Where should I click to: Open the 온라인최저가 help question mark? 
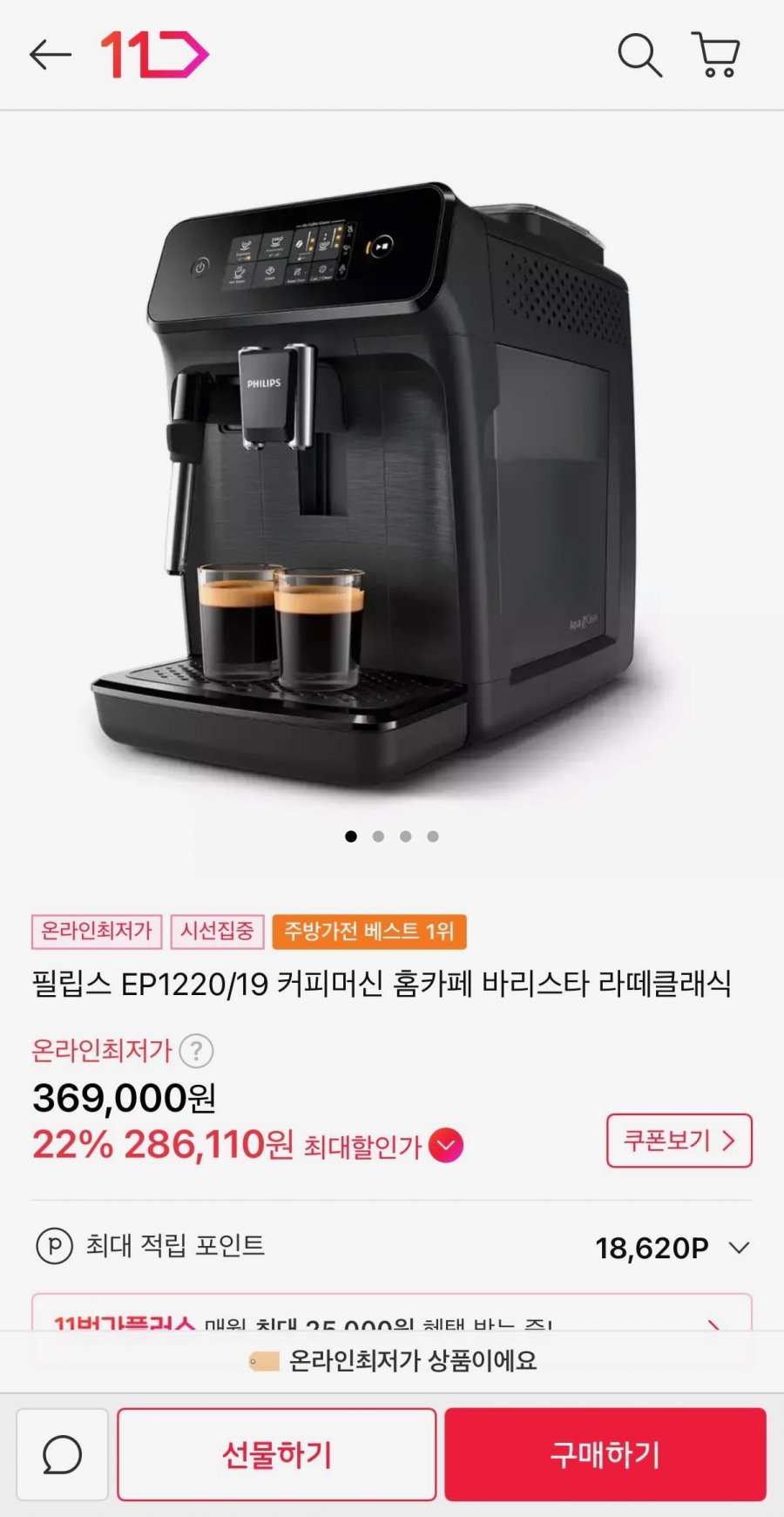(196, 1051)
